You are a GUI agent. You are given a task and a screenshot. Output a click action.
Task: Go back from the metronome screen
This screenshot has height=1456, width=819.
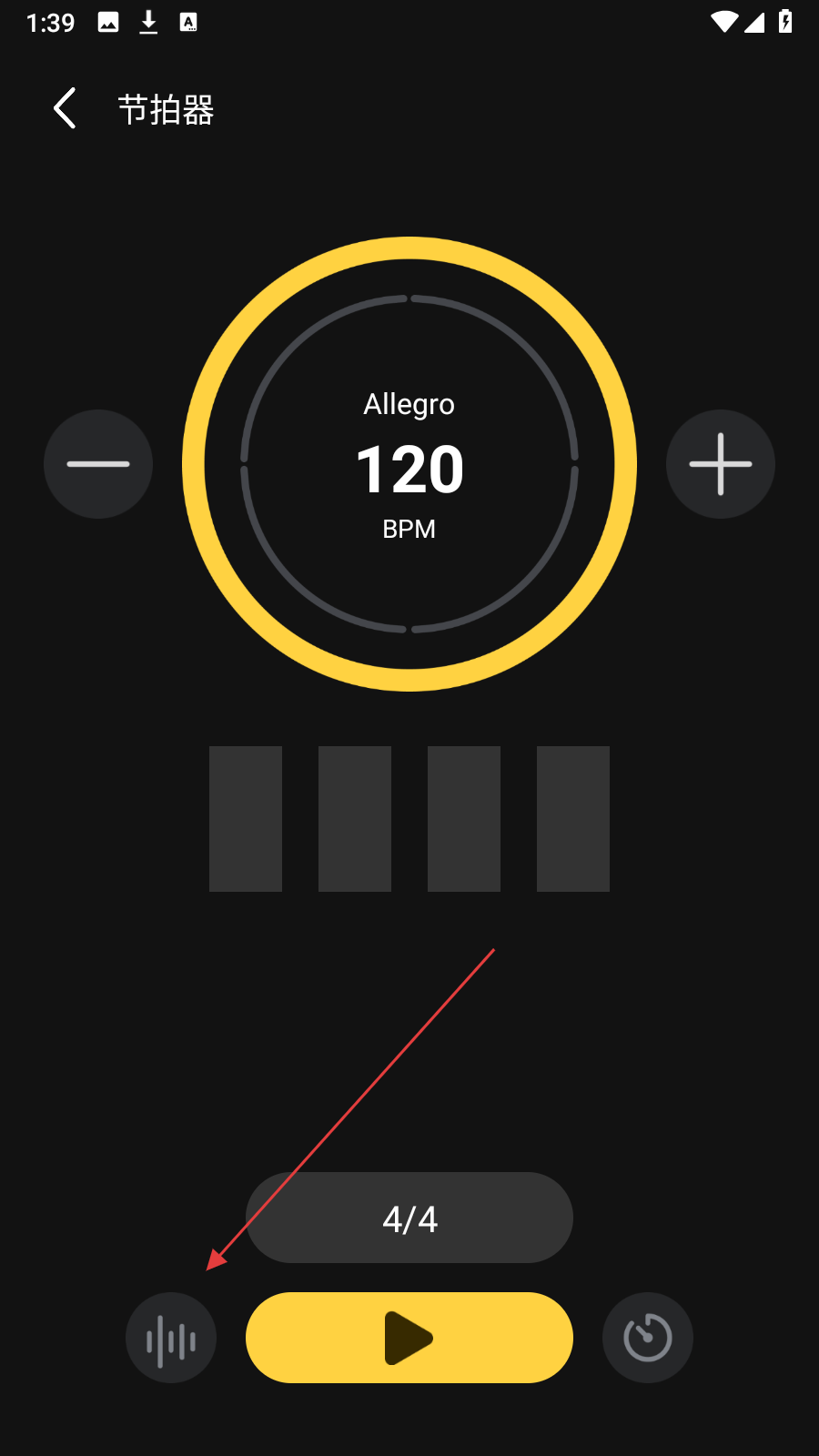65,109
